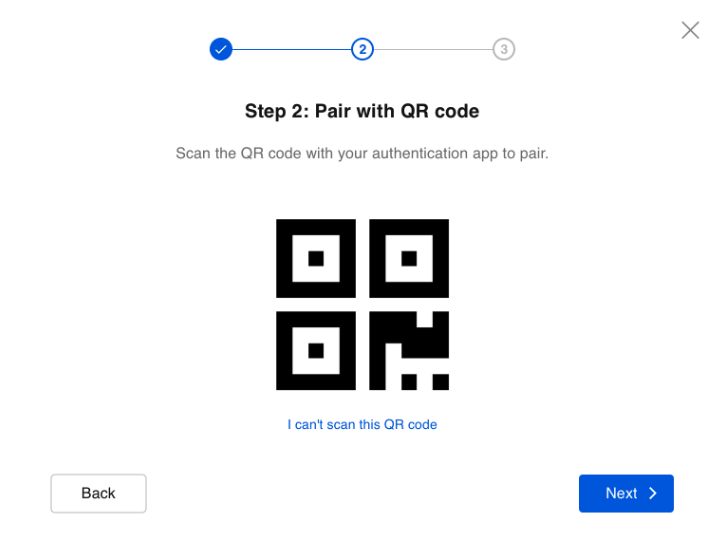Open the I can't scan this QR code link
724x547 pixels.
click(362, 424)
